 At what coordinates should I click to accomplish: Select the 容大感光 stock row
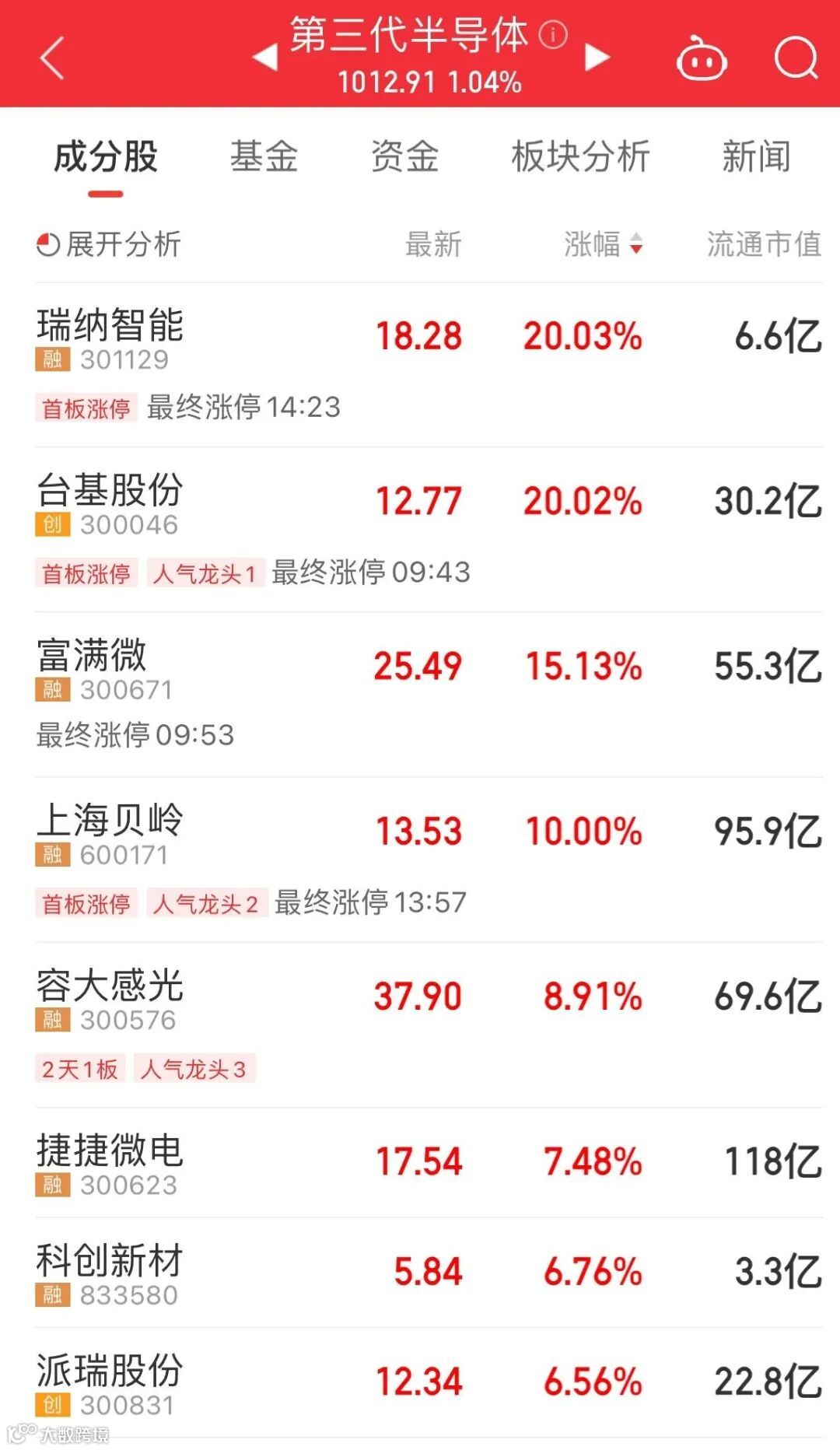[x=110, y=986]
